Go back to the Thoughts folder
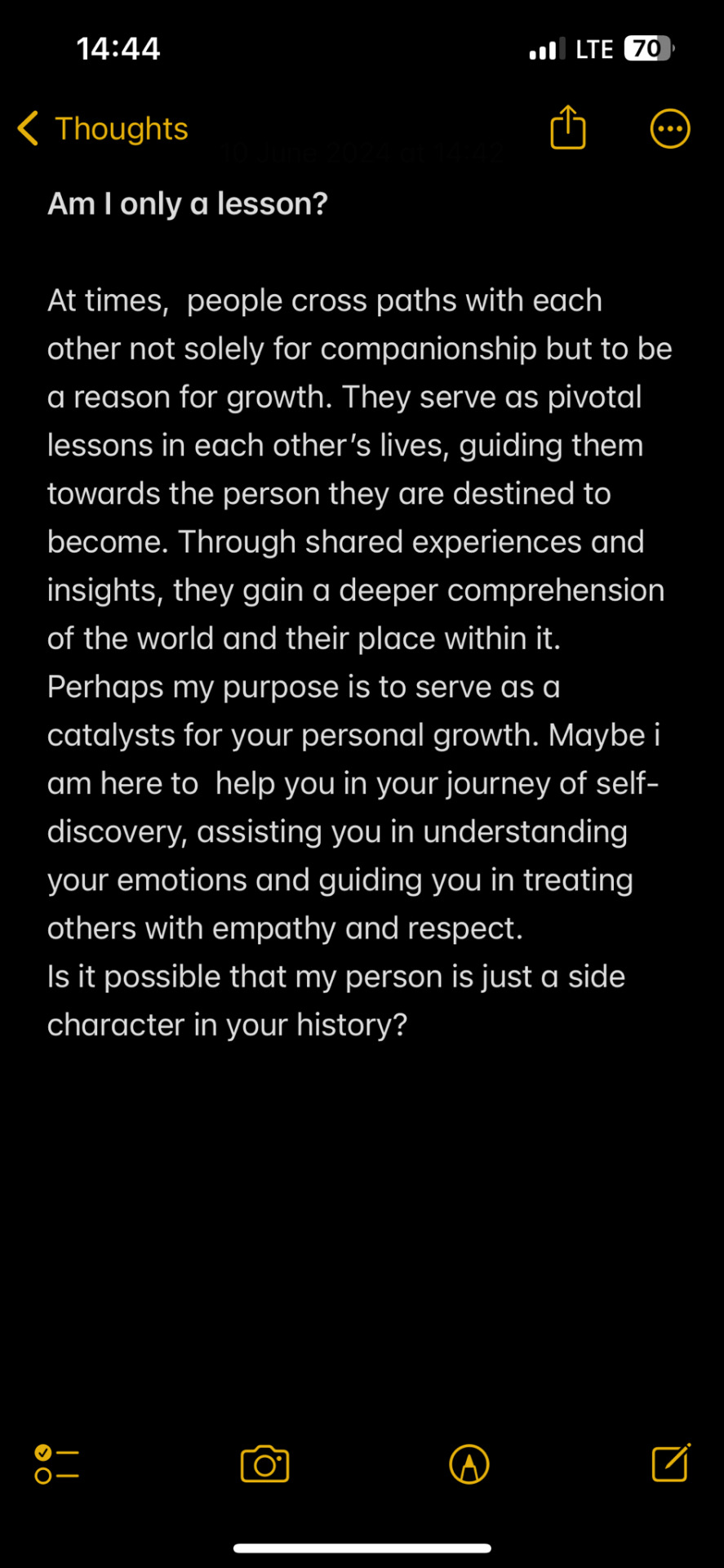The height and width of the screenshot is (1568, 724). coord(104,129)
